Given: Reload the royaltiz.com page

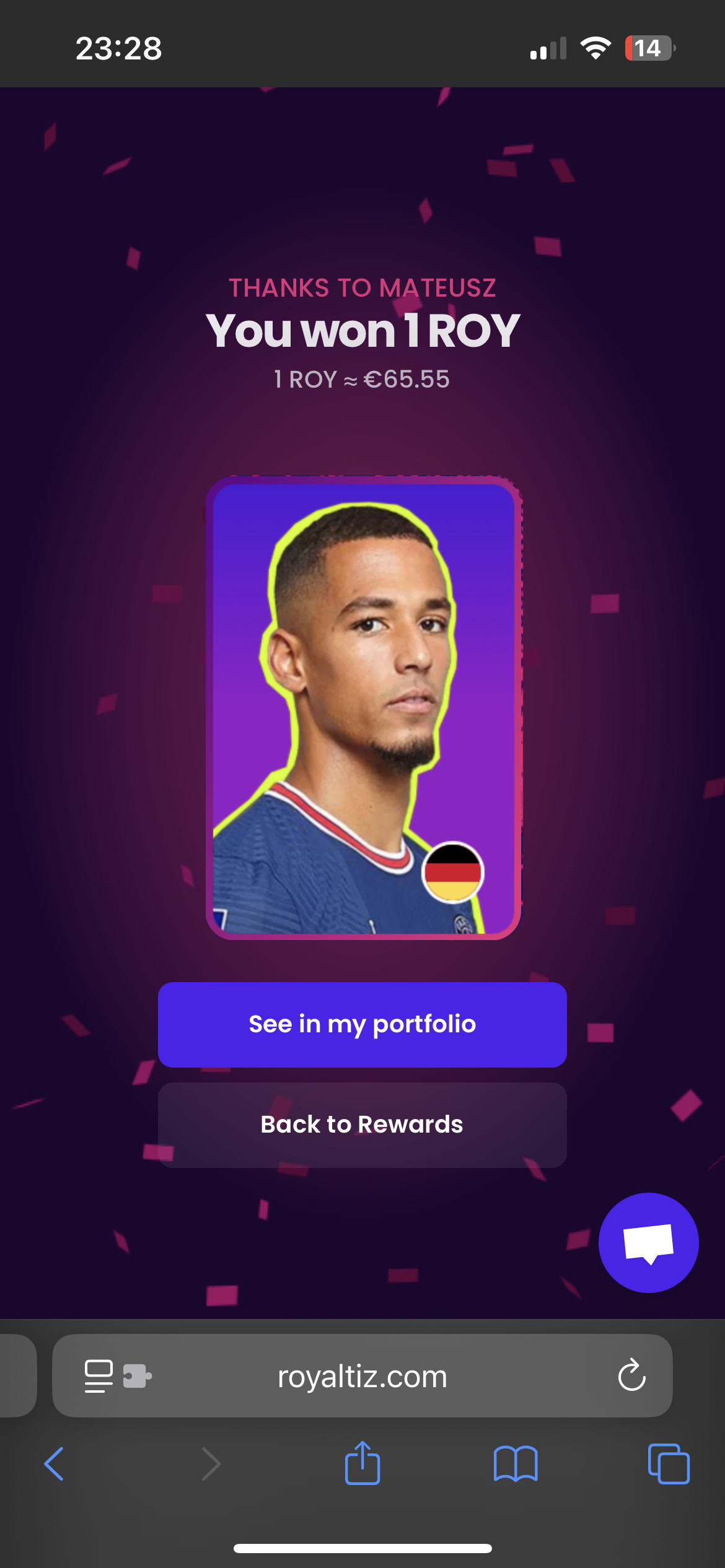Looking at the screenshot, I should tap(631, 1375).
